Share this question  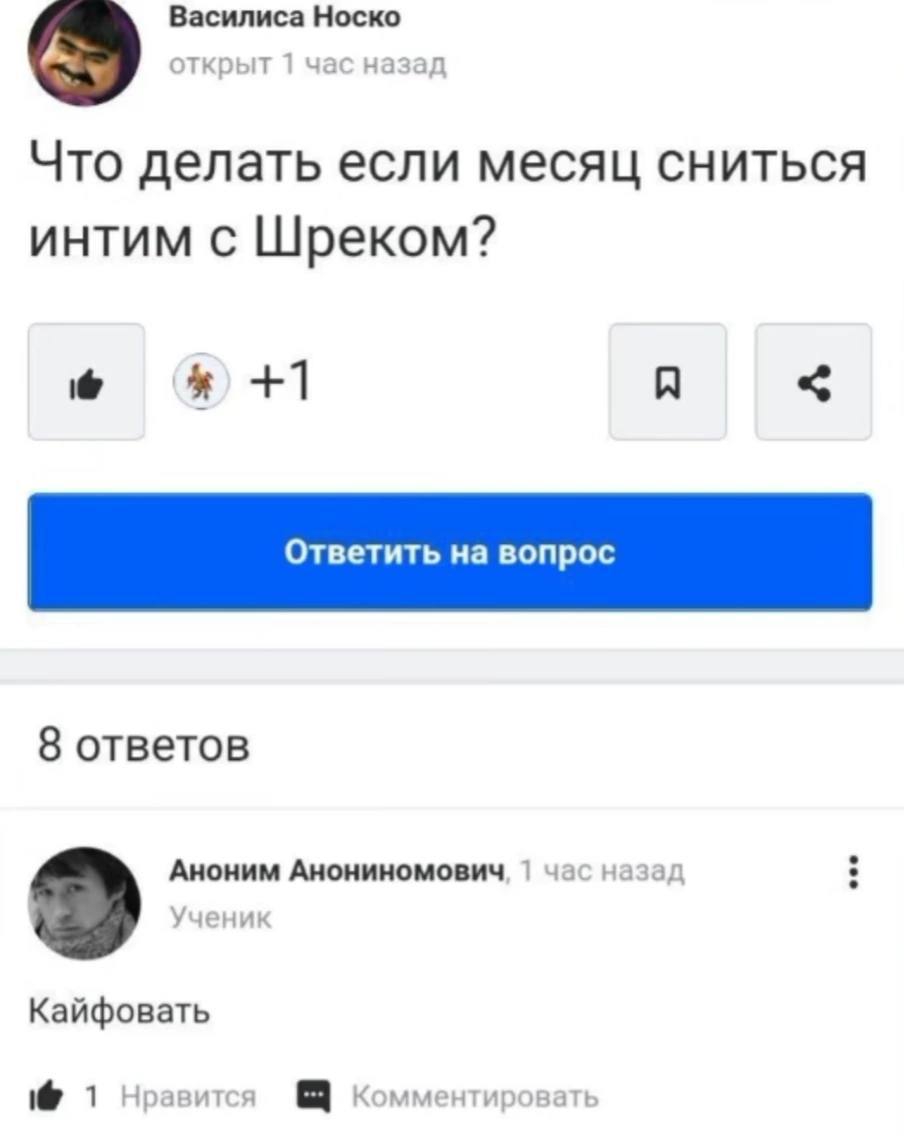point(813,382)
